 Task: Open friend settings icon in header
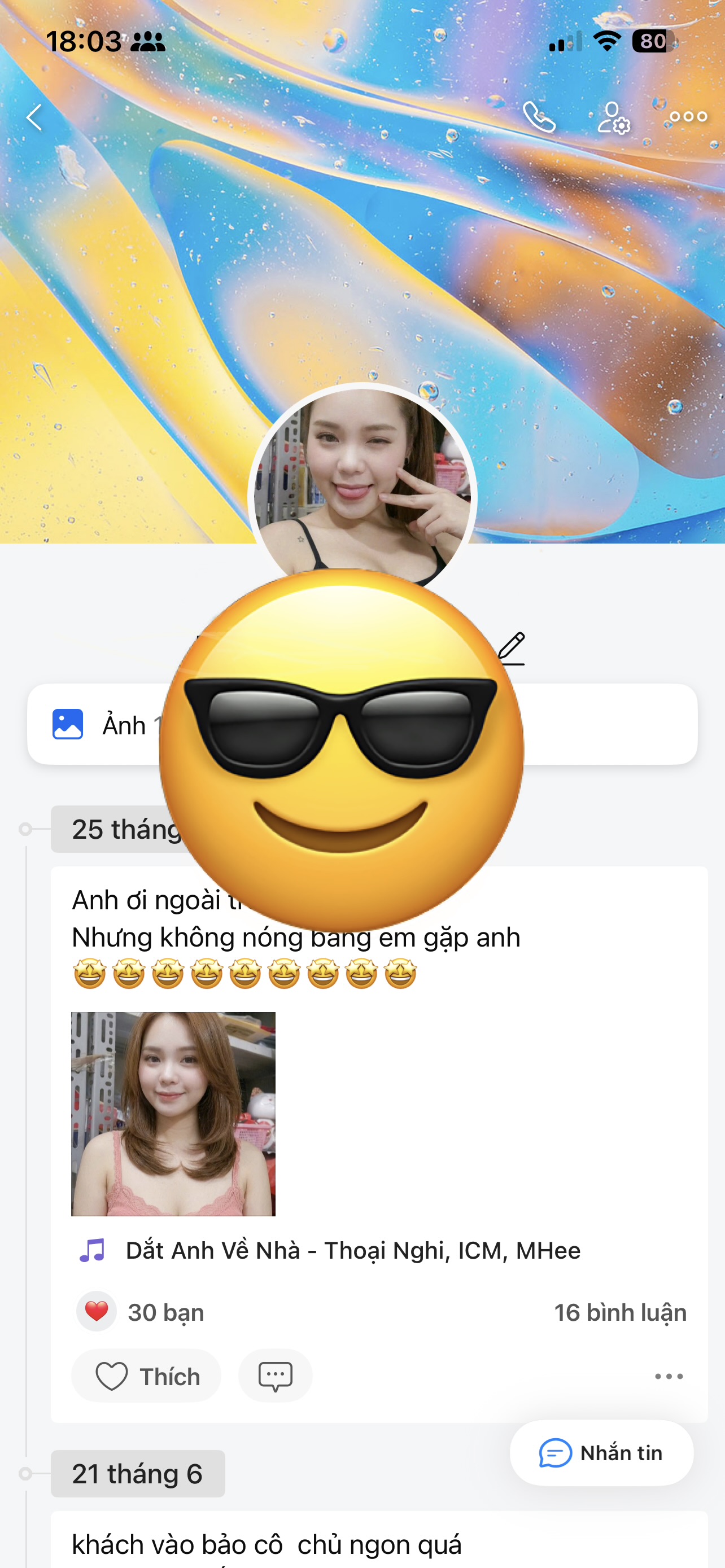click(x=613, y=117)
